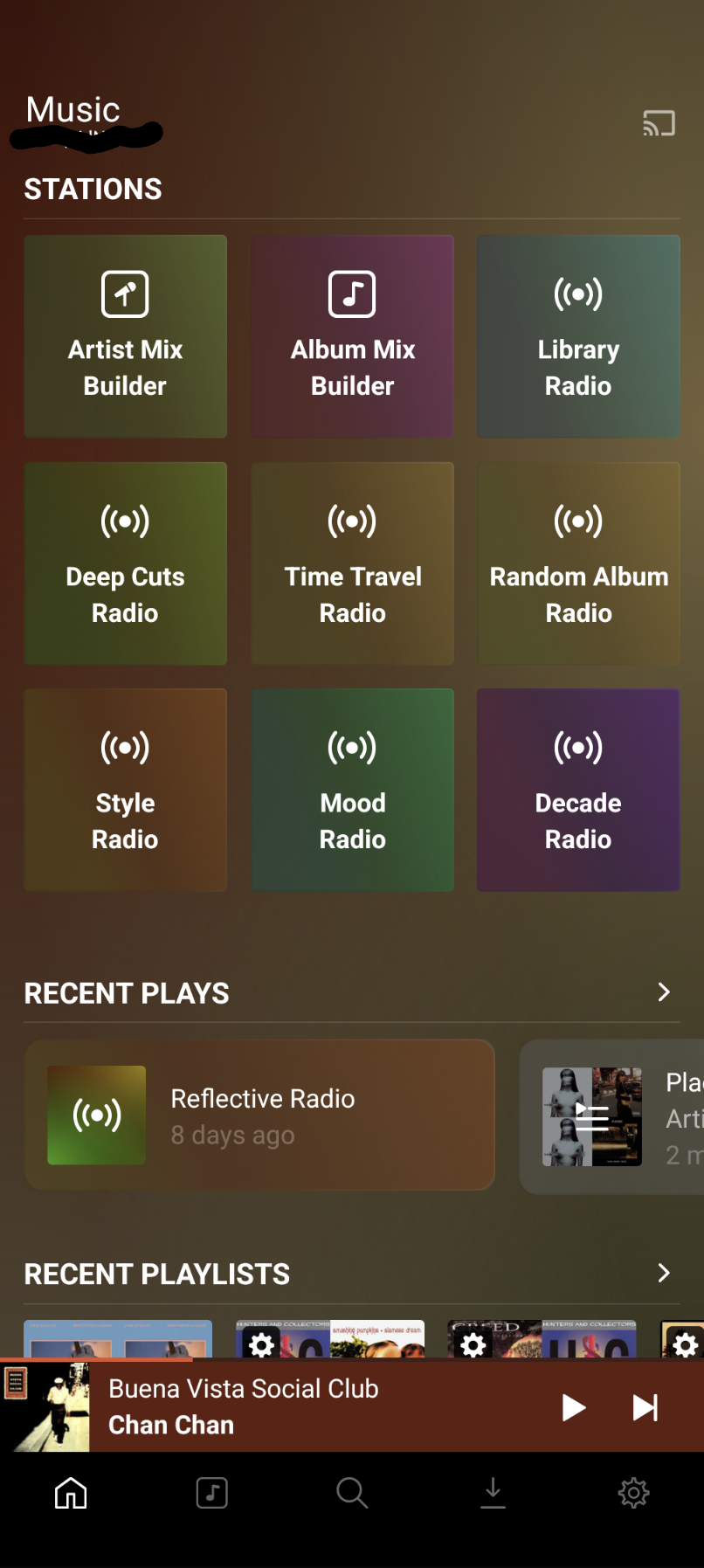Screen dimensions: 704x1568
Task: Open Artist Mix Builder station
Action: [125, 336]
